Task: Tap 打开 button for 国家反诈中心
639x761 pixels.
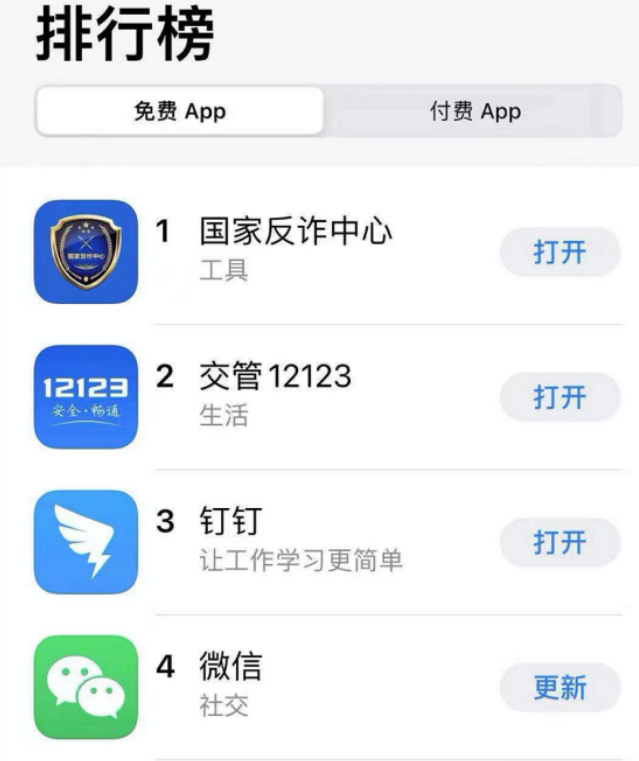Action: point(559,252)
